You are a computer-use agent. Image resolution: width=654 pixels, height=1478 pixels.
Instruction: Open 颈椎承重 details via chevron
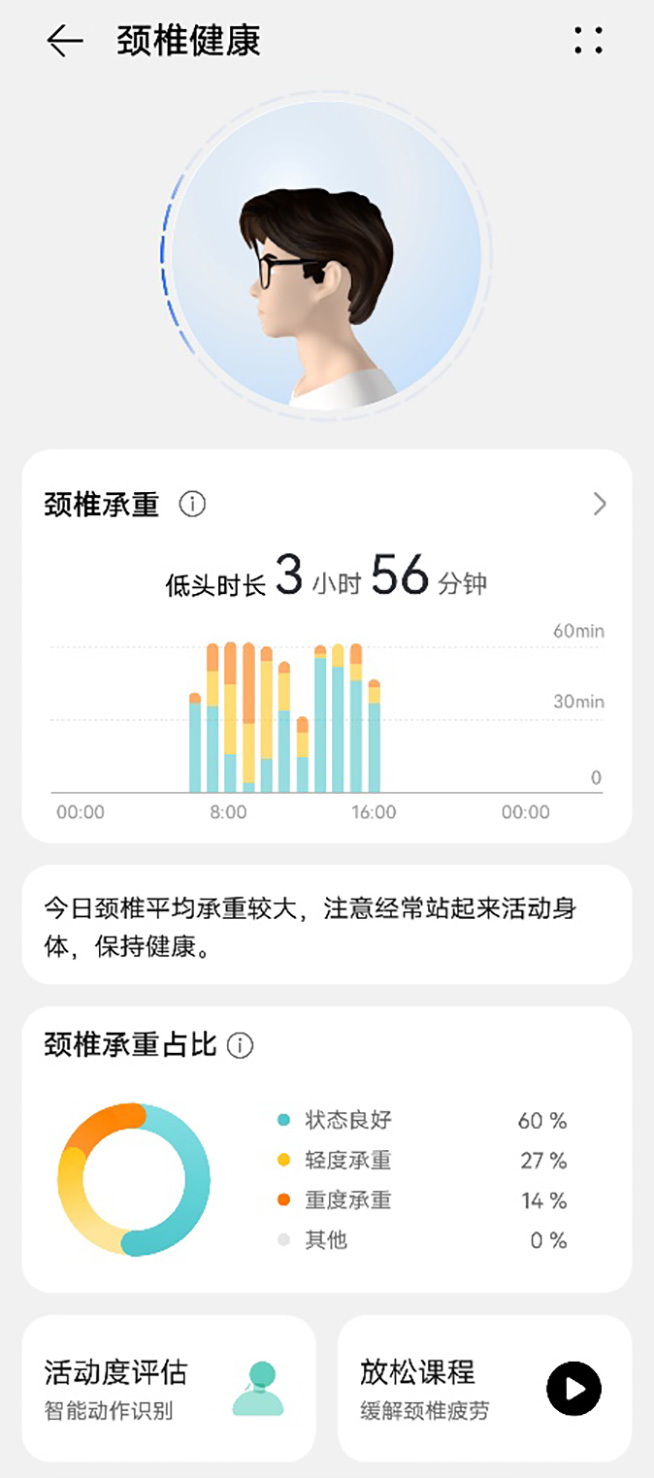599,504
